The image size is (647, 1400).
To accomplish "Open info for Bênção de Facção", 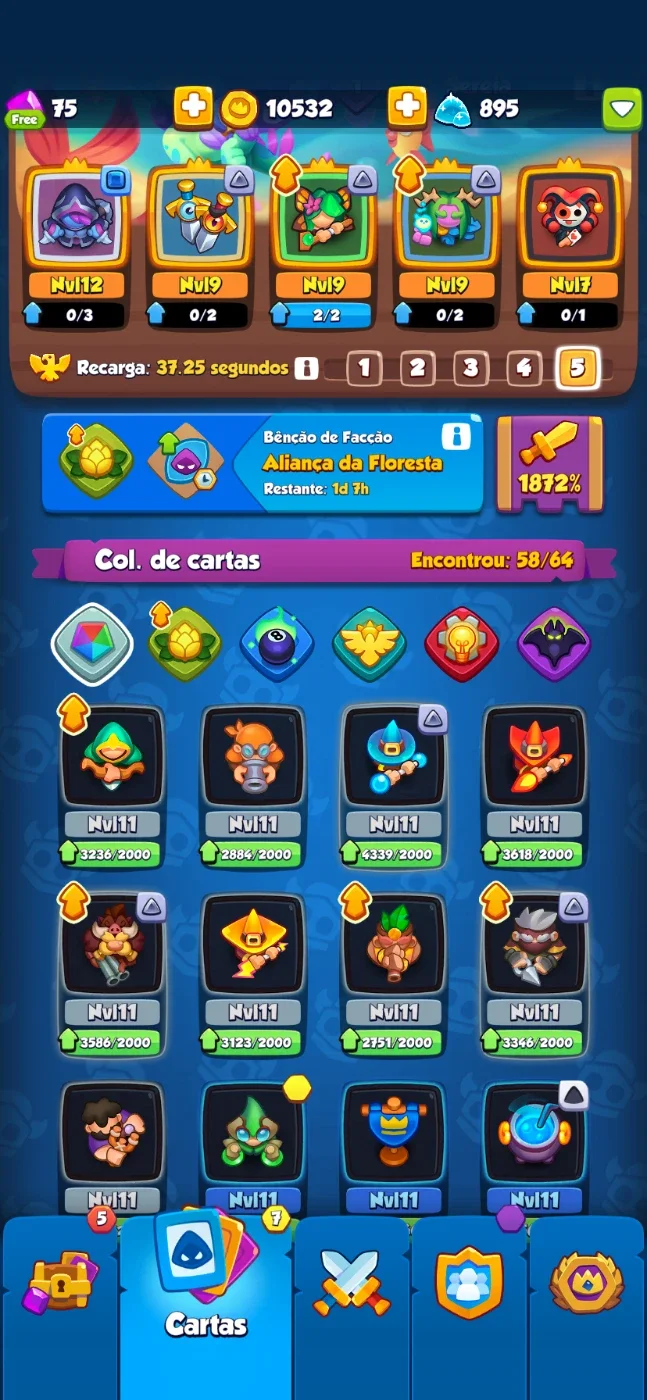I will point(455,436).
